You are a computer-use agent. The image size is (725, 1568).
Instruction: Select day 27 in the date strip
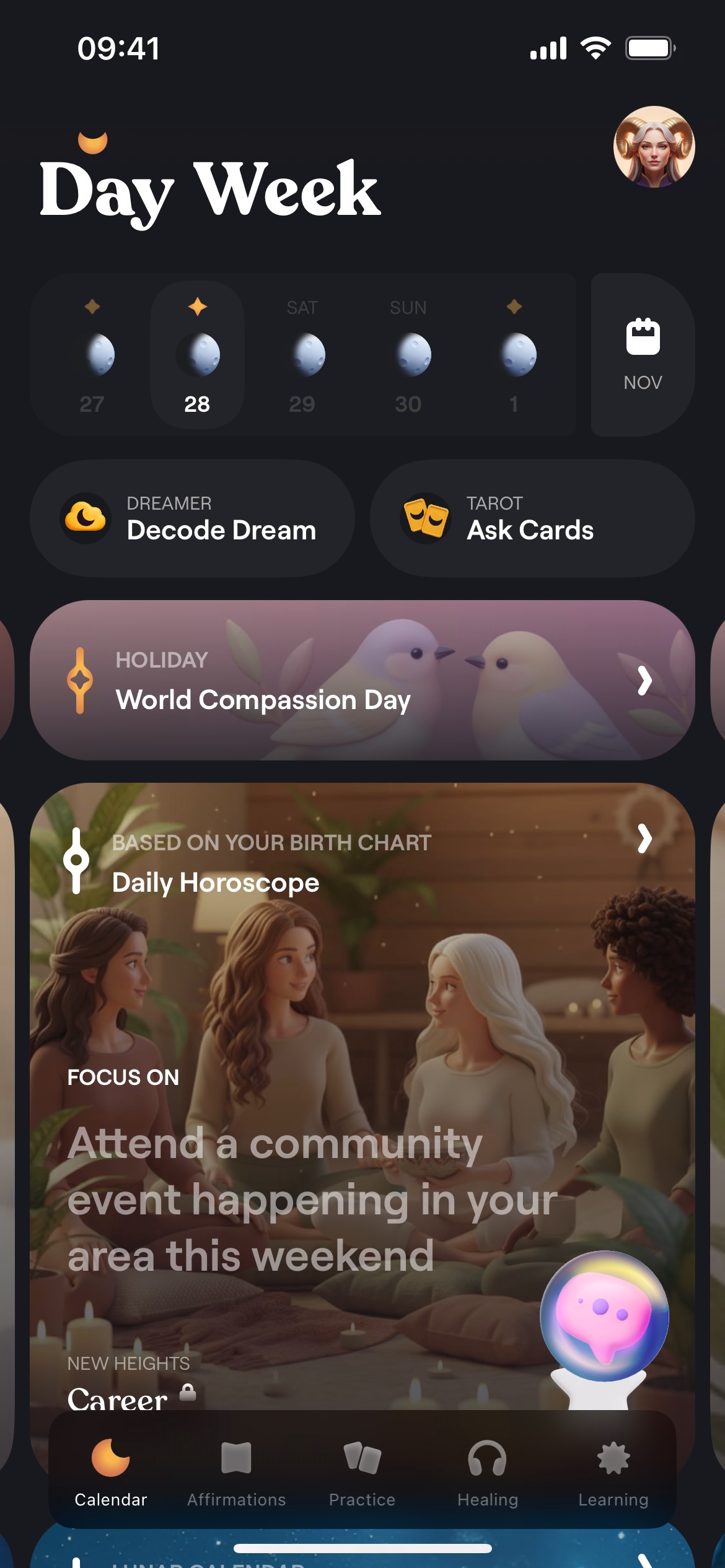click(92, 356)
